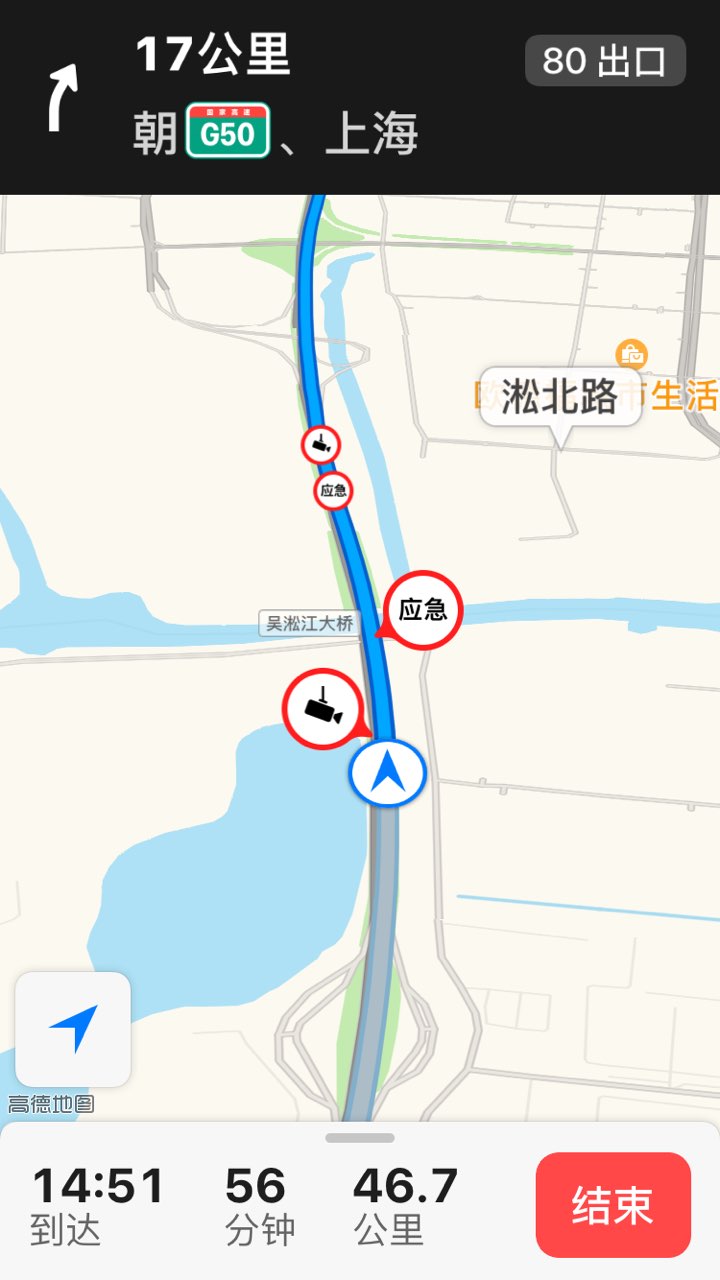The width and height of the screenshot is (720, 1280).
Task: Tap the red 结束 button to end navigation
Action: pos(613,1205)
